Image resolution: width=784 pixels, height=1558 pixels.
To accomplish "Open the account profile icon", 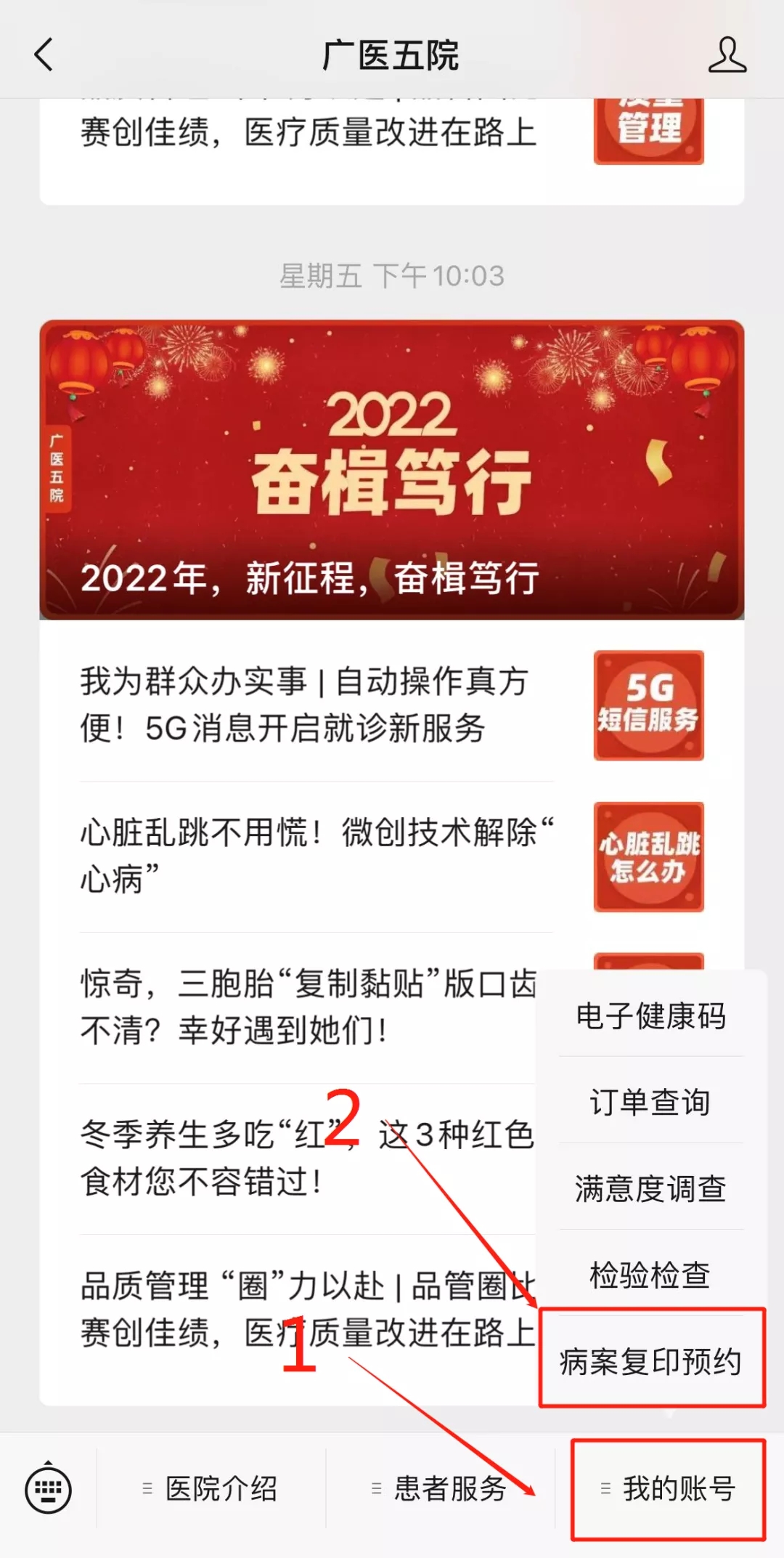I will 727,55.
